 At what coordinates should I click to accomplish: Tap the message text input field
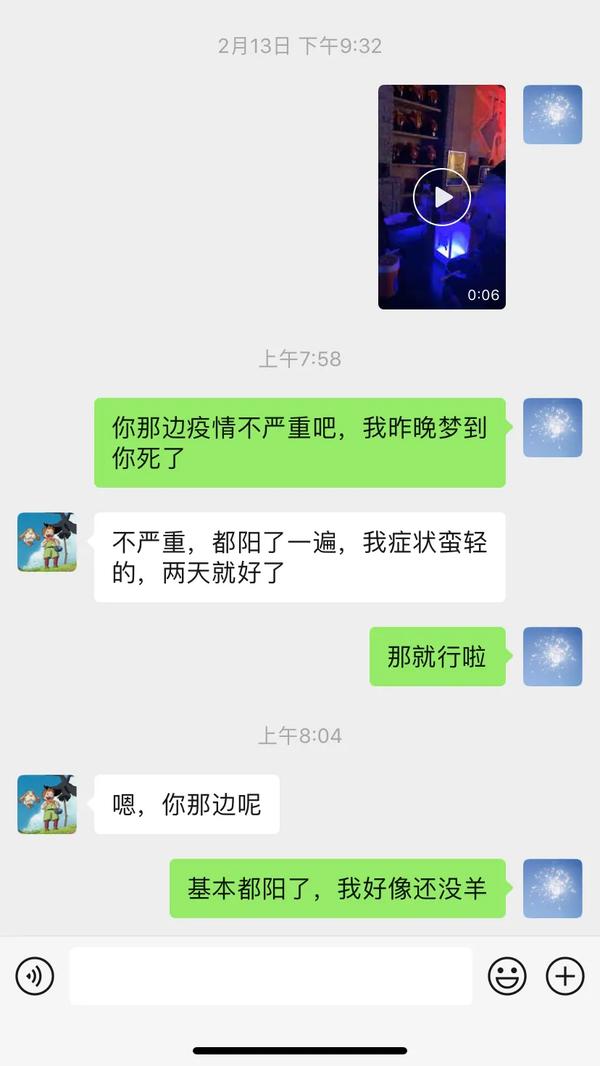[x=270, y=976]
